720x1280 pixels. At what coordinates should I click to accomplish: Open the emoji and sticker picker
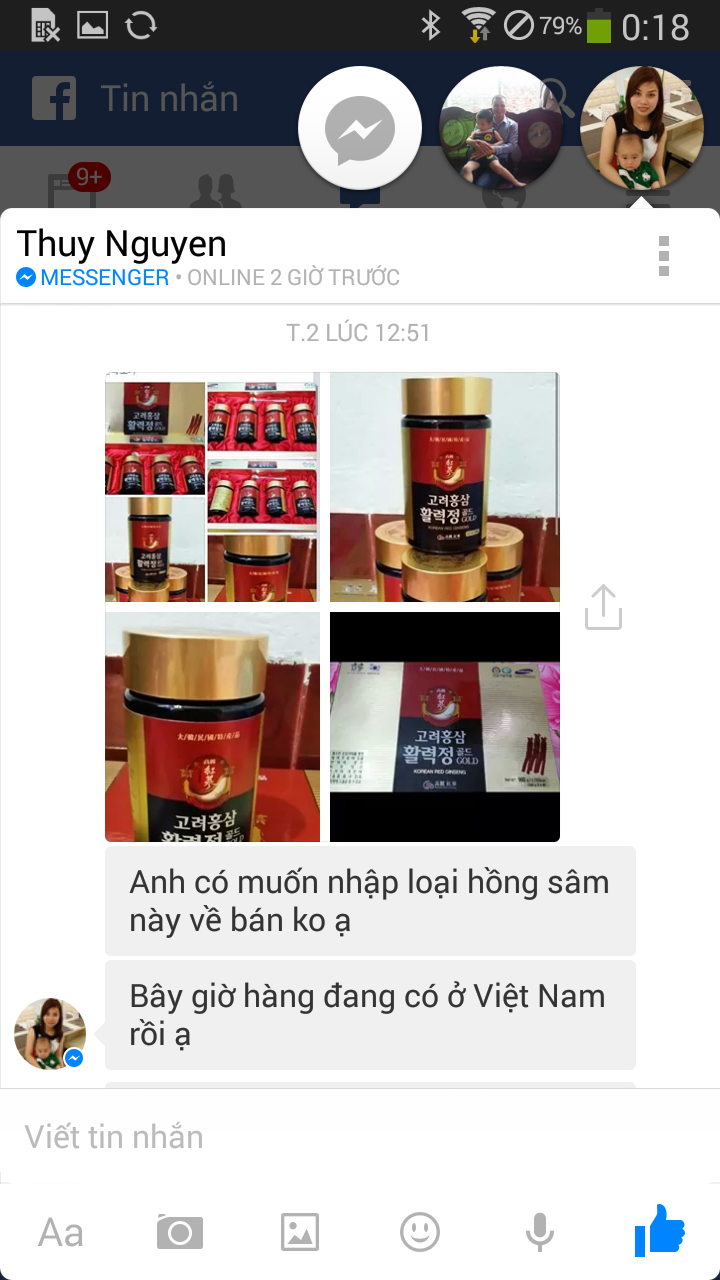pos(420,1232)
